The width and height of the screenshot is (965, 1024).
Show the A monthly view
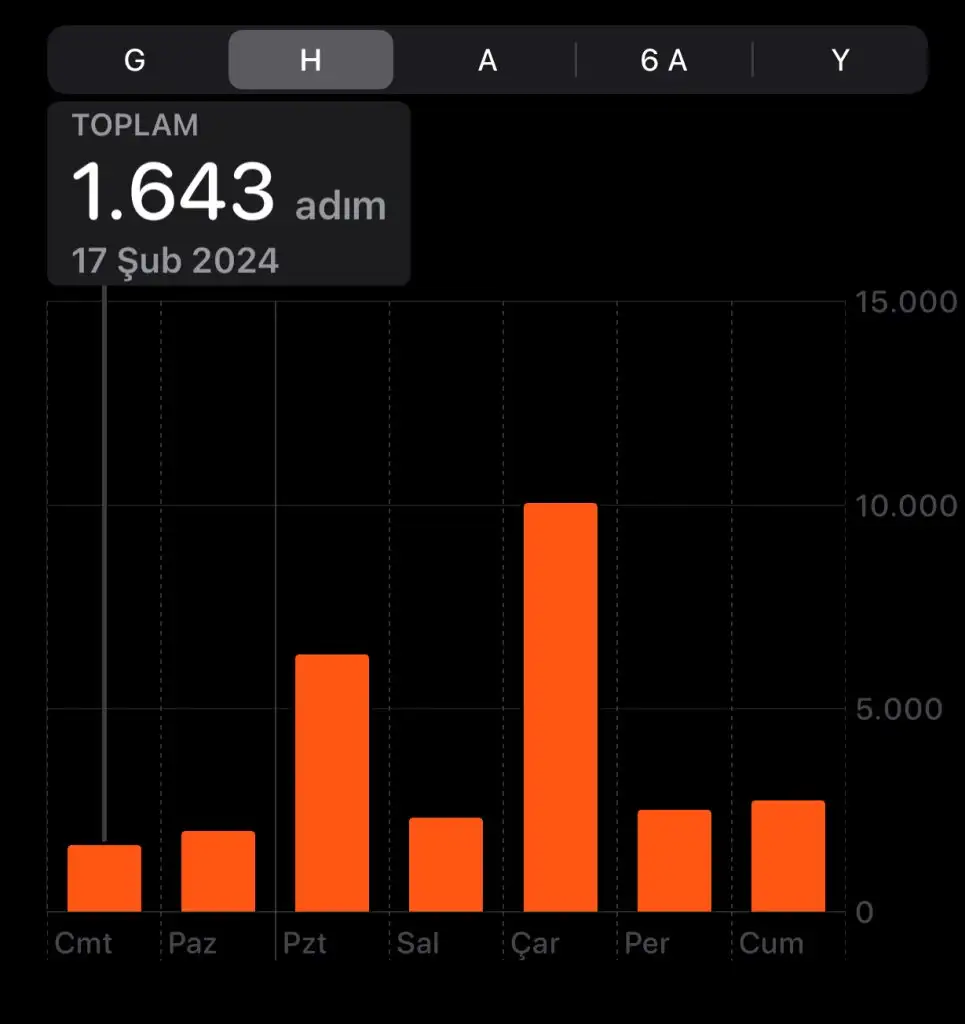click(487, 60)
